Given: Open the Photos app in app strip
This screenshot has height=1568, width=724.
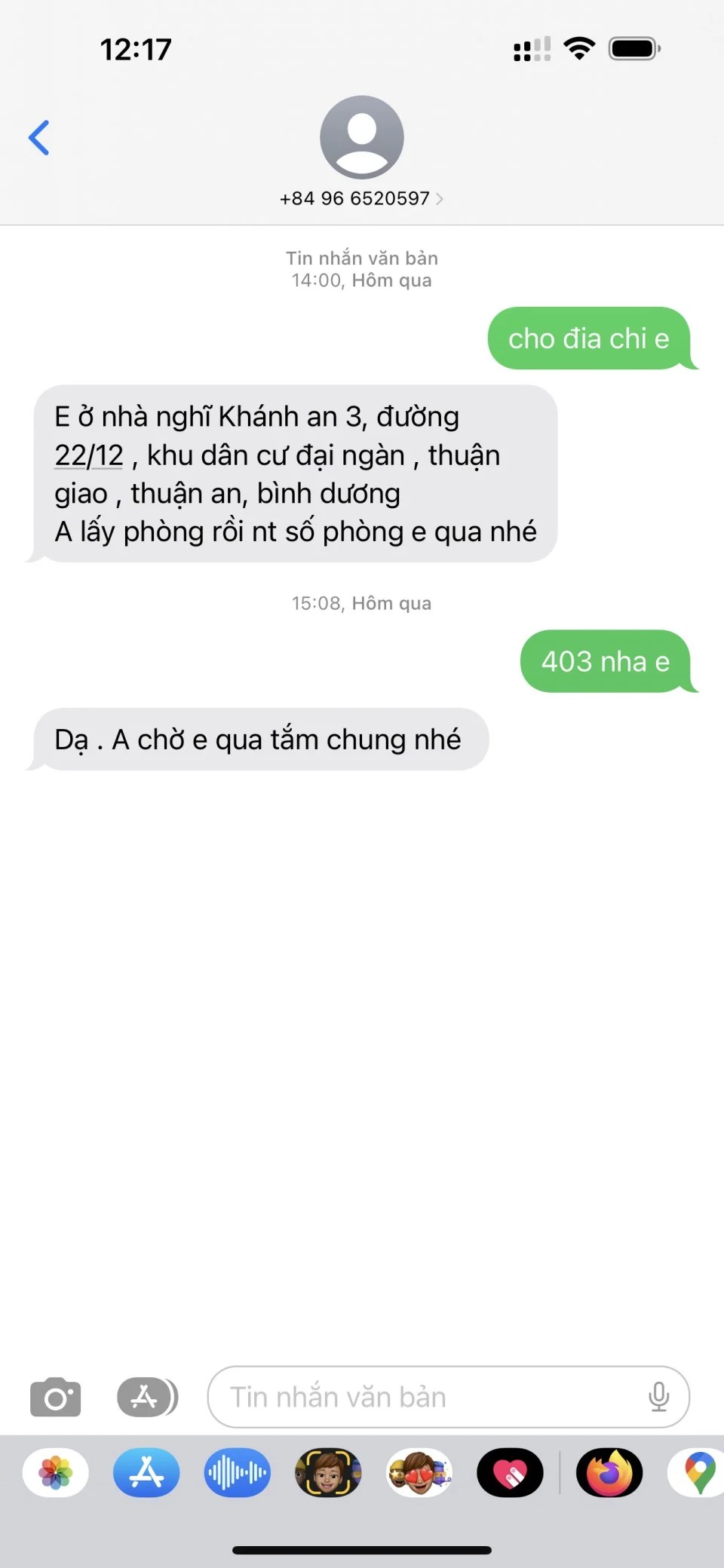Looking at the screenshot, I should point(56,1472).
